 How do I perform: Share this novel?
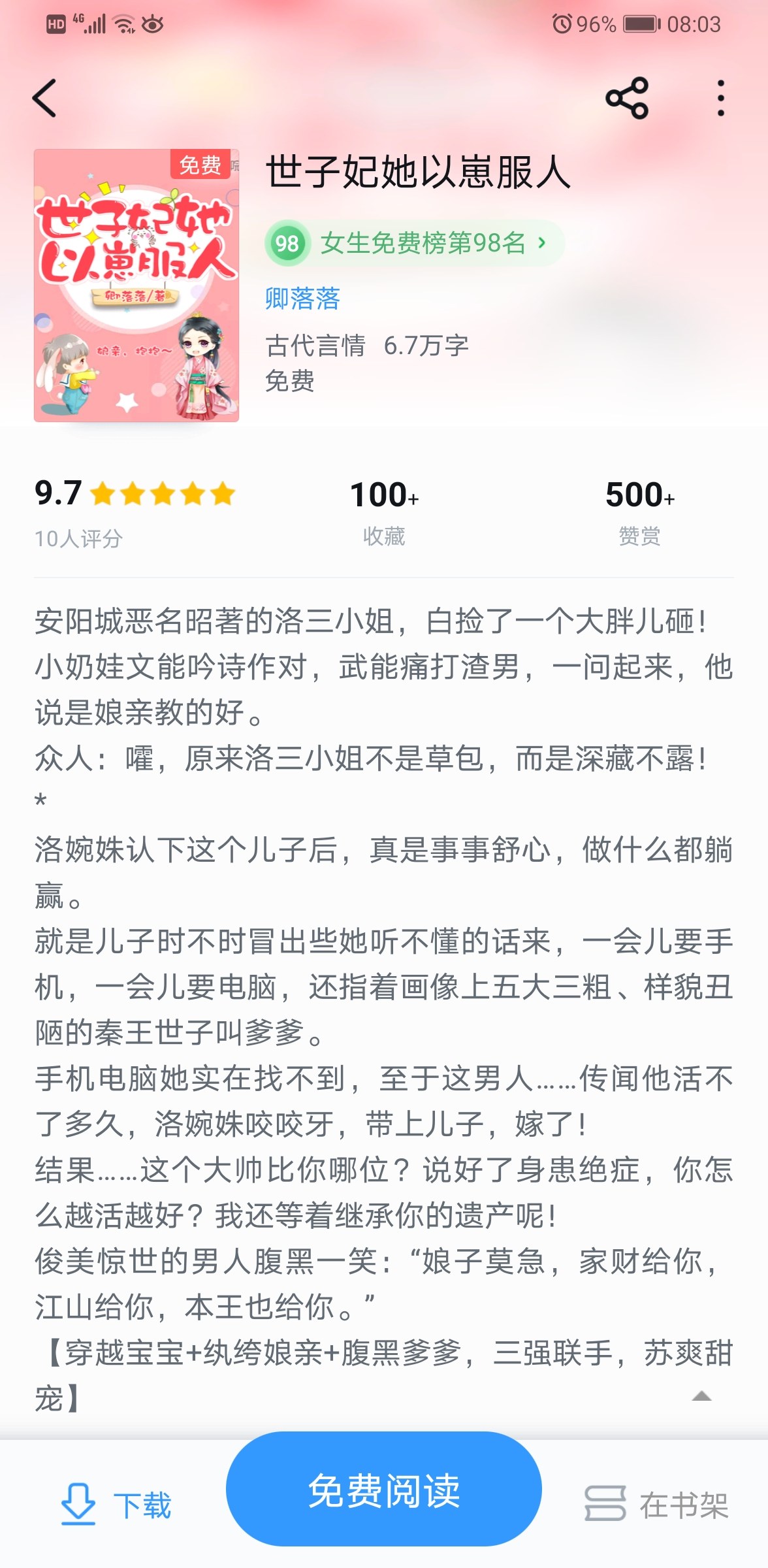click(x=627, y=99)
